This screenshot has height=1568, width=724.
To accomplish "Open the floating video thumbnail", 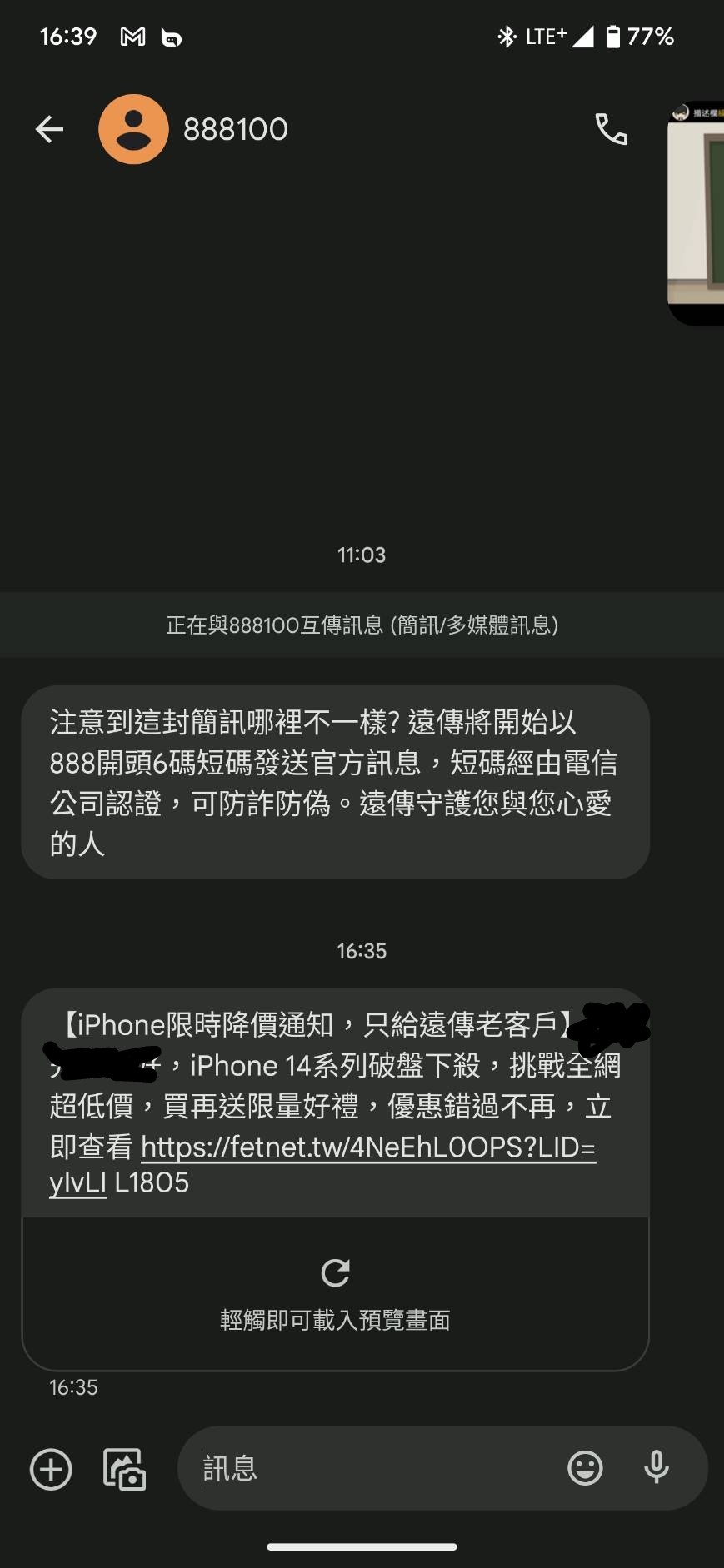I will click(x=698, y=212).
